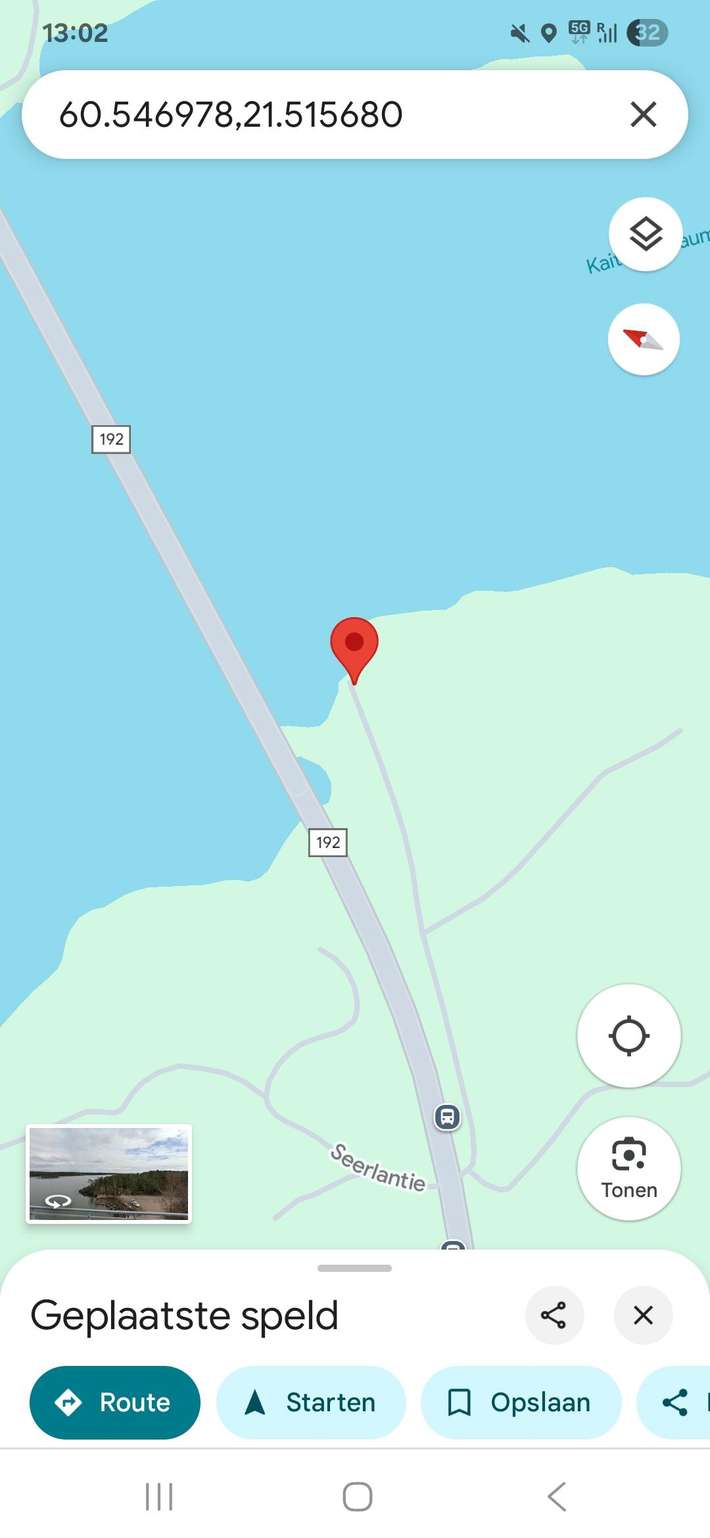Viewport: 710px width, 1538px height.
Task: Go to the phone home screen
Action: (357, 1497)
